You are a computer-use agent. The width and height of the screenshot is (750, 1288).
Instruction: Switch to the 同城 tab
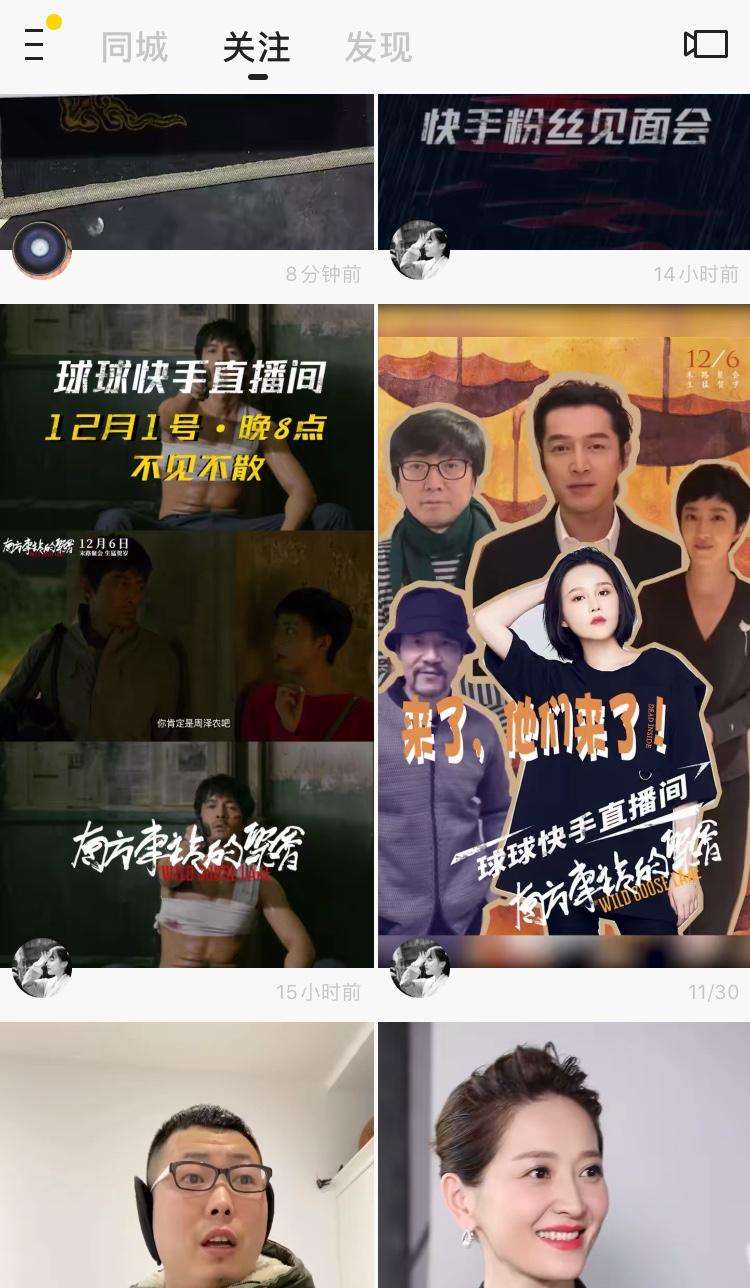click(135, 47)
